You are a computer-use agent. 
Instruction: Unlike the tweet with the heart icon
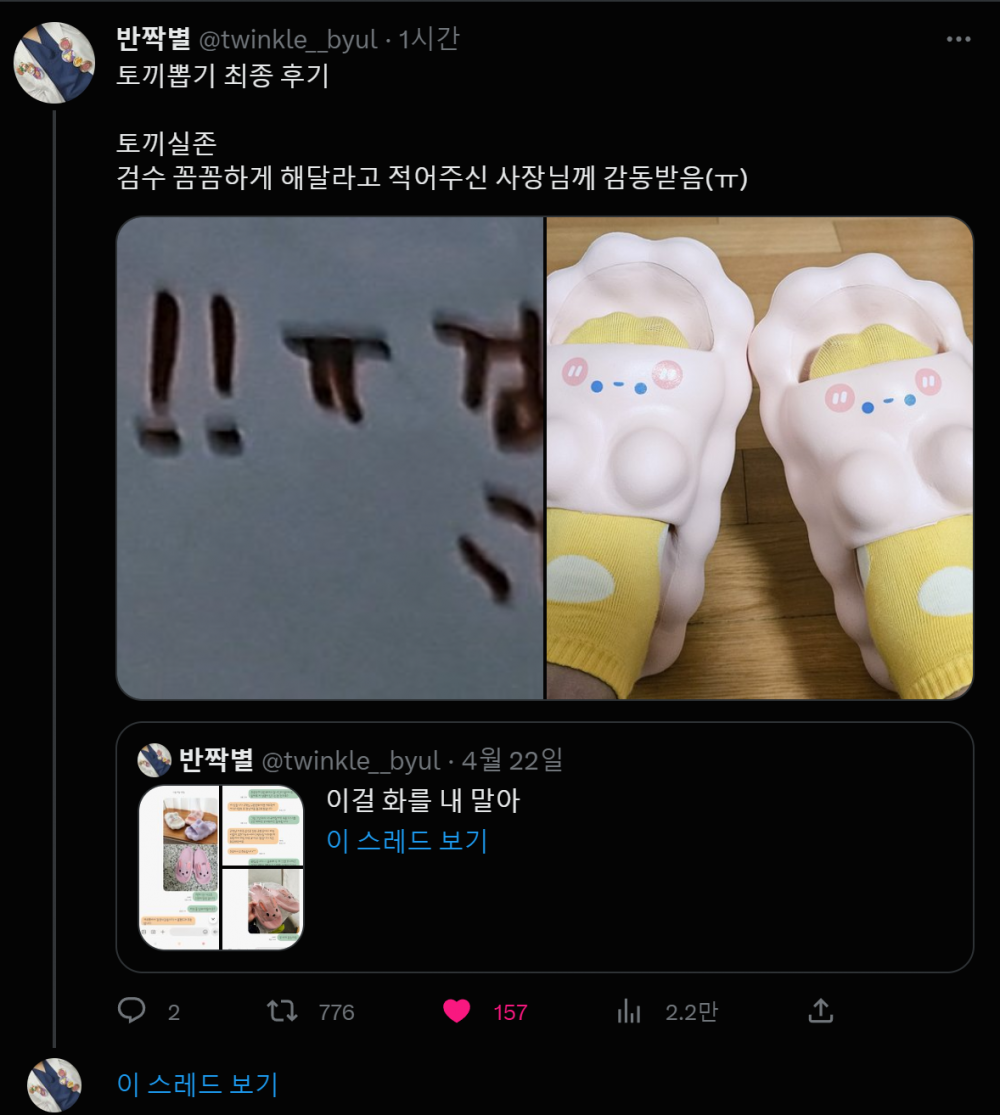click(457, 1011)
